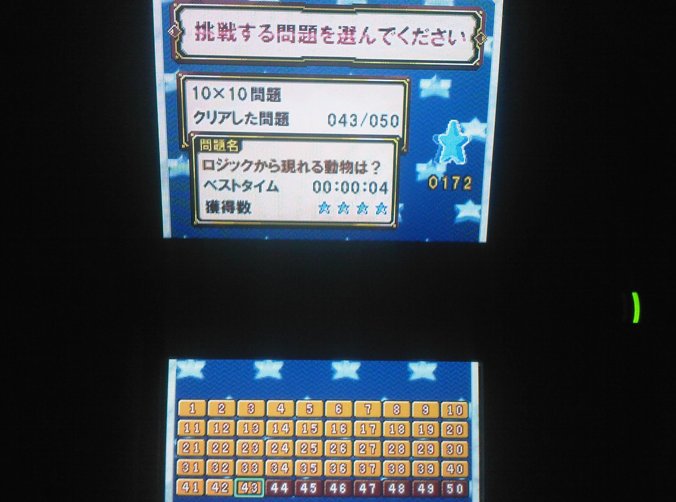Choose puzzle number 41

(x=192, y=488)
